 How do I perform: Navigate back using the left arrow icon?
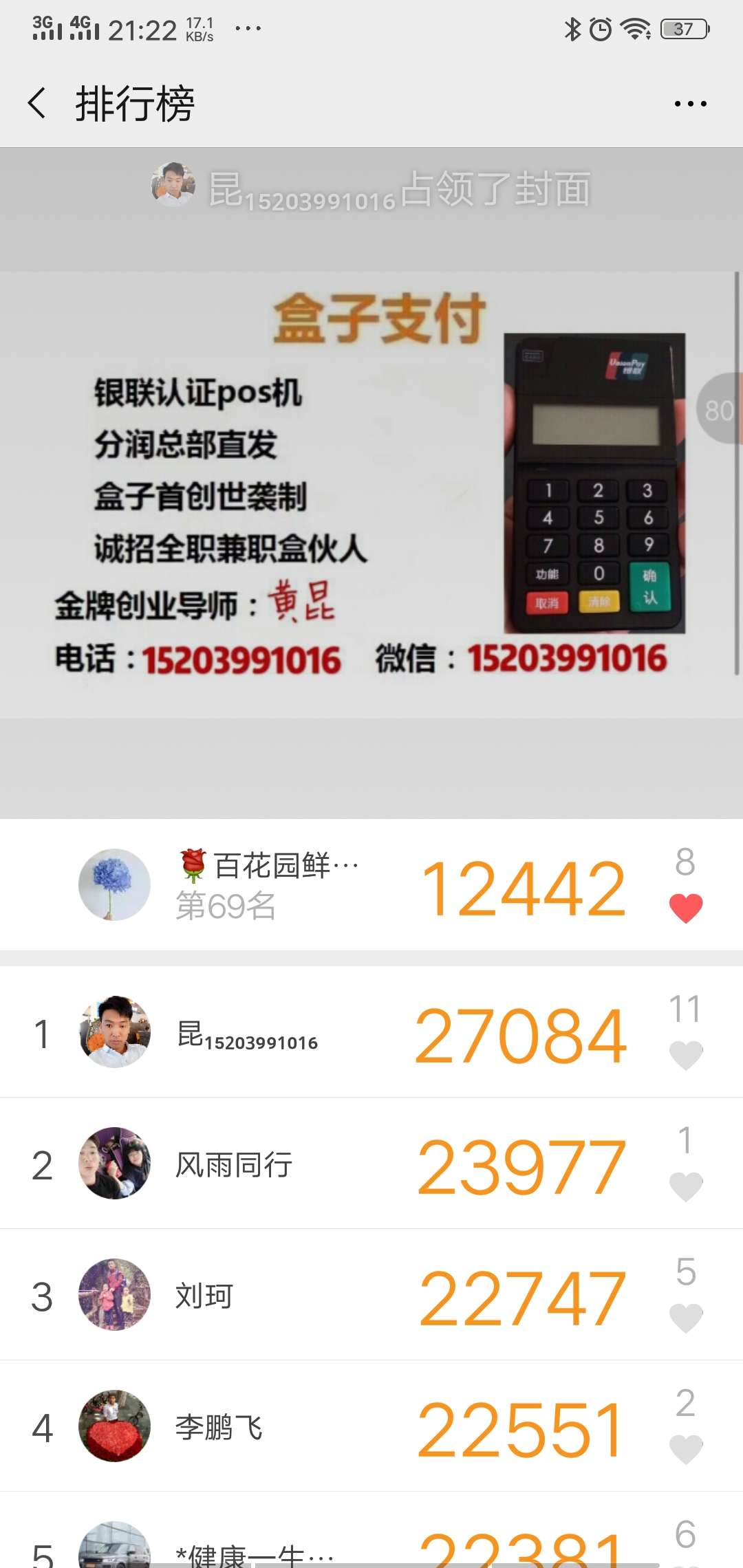(36, 102)
